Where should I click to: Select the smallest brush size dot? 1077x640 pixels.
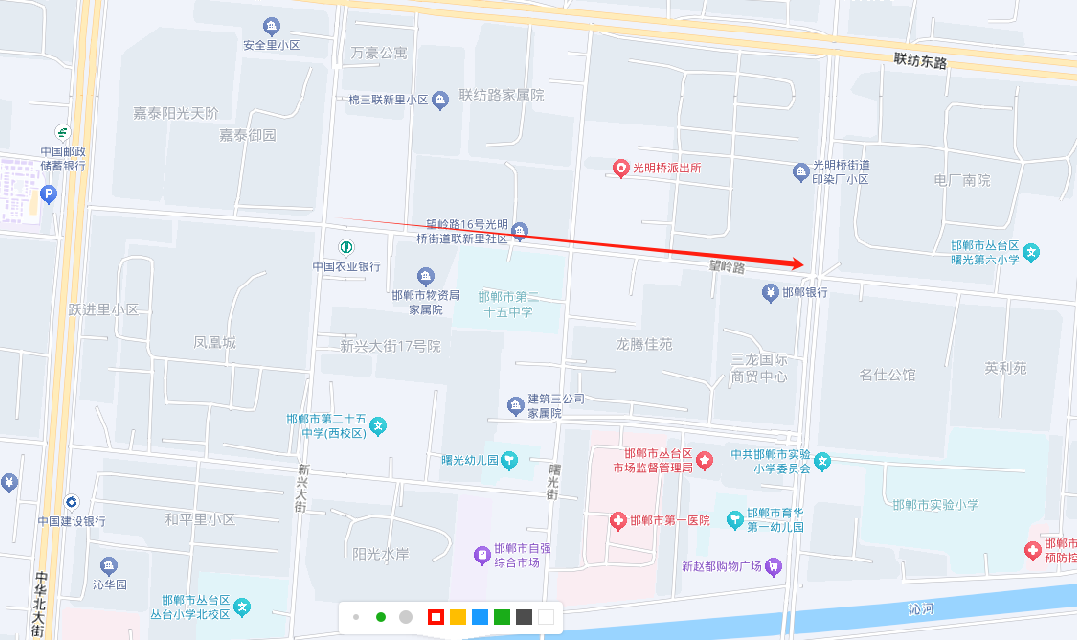tap(356, 617)
